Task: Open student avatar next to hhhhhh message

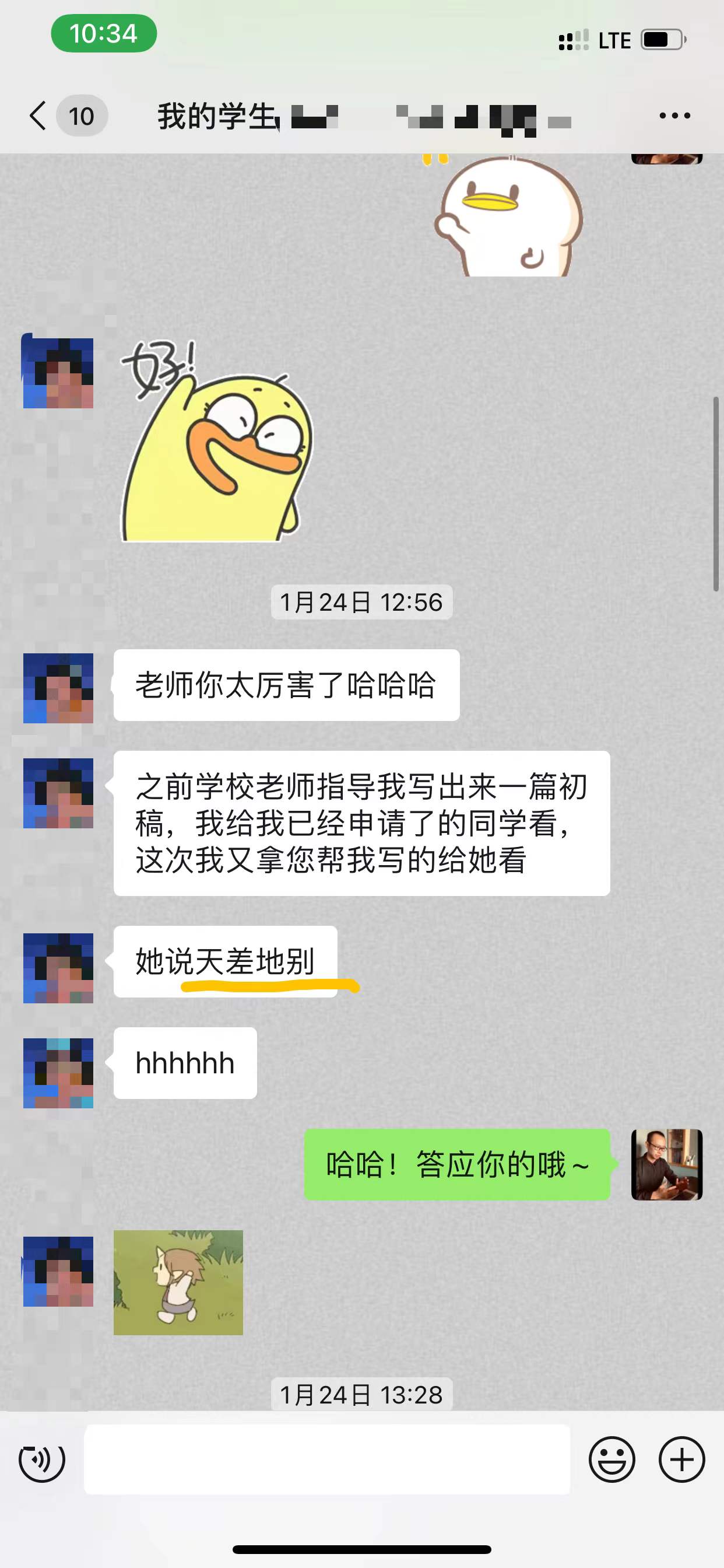Action: (x=58, y=1073)
